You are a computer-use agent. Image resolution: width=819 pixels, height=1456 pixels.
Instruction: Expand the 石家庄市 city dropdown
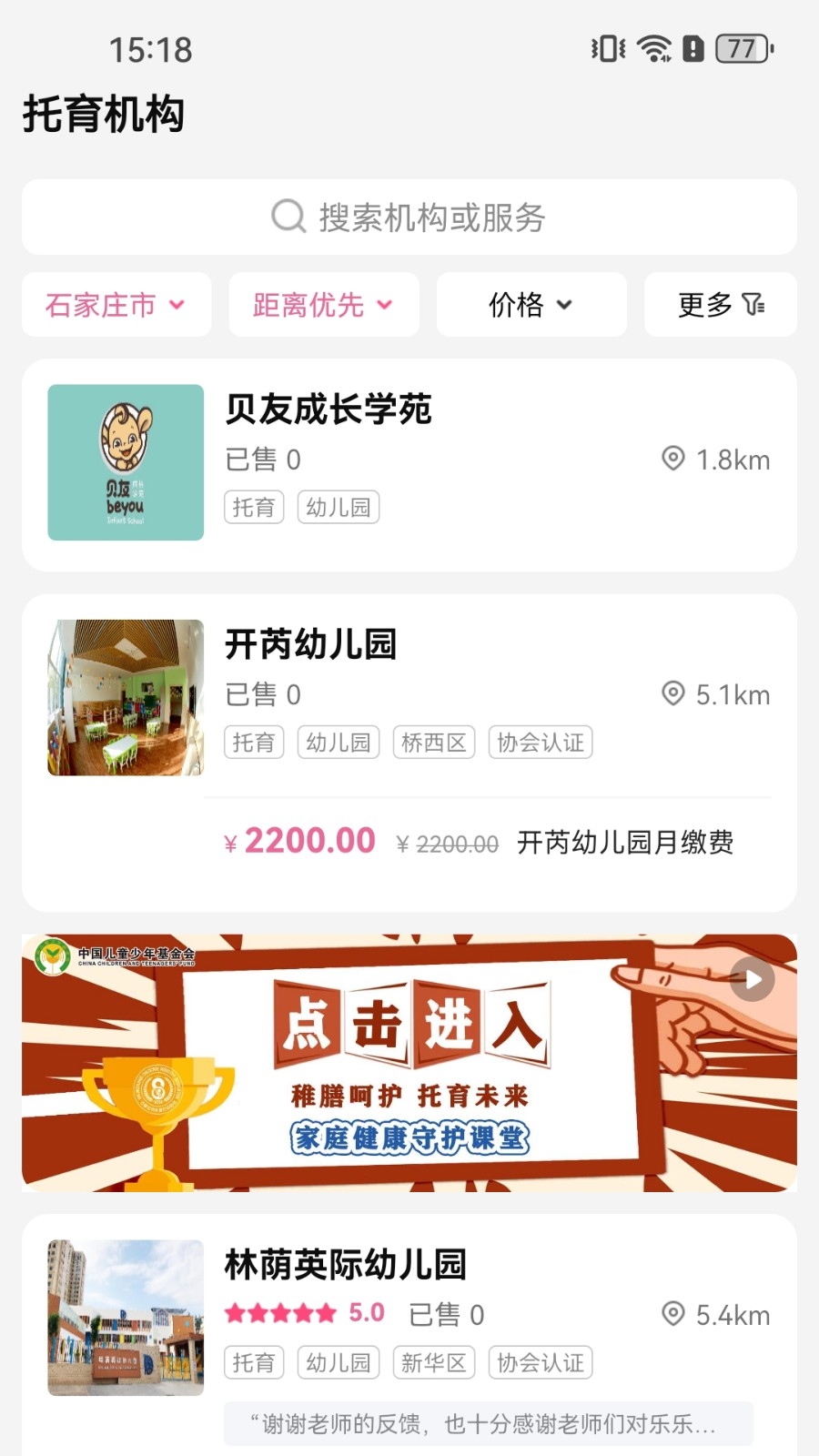[x=116, y=306]
